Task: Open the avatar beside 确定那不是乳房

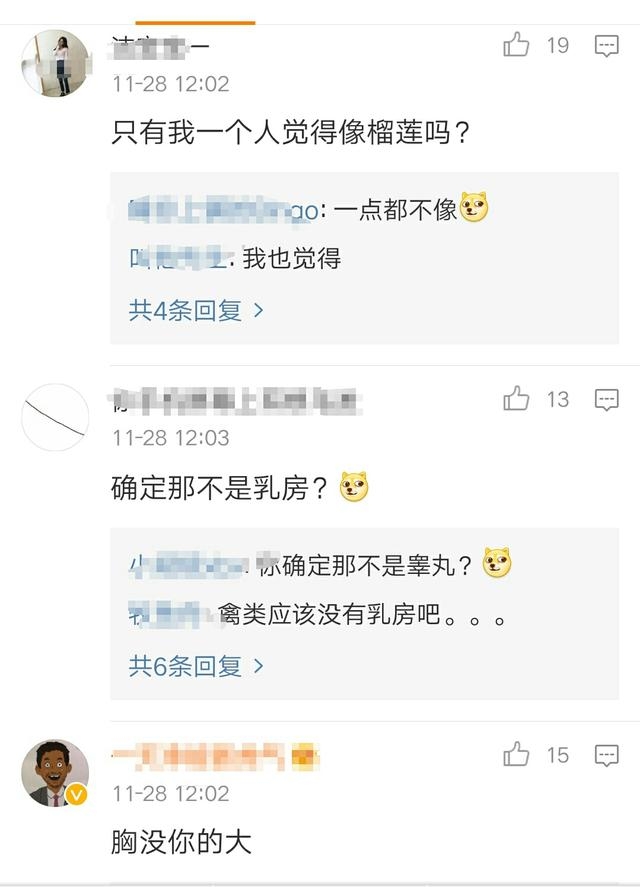Action: point(55,417)
